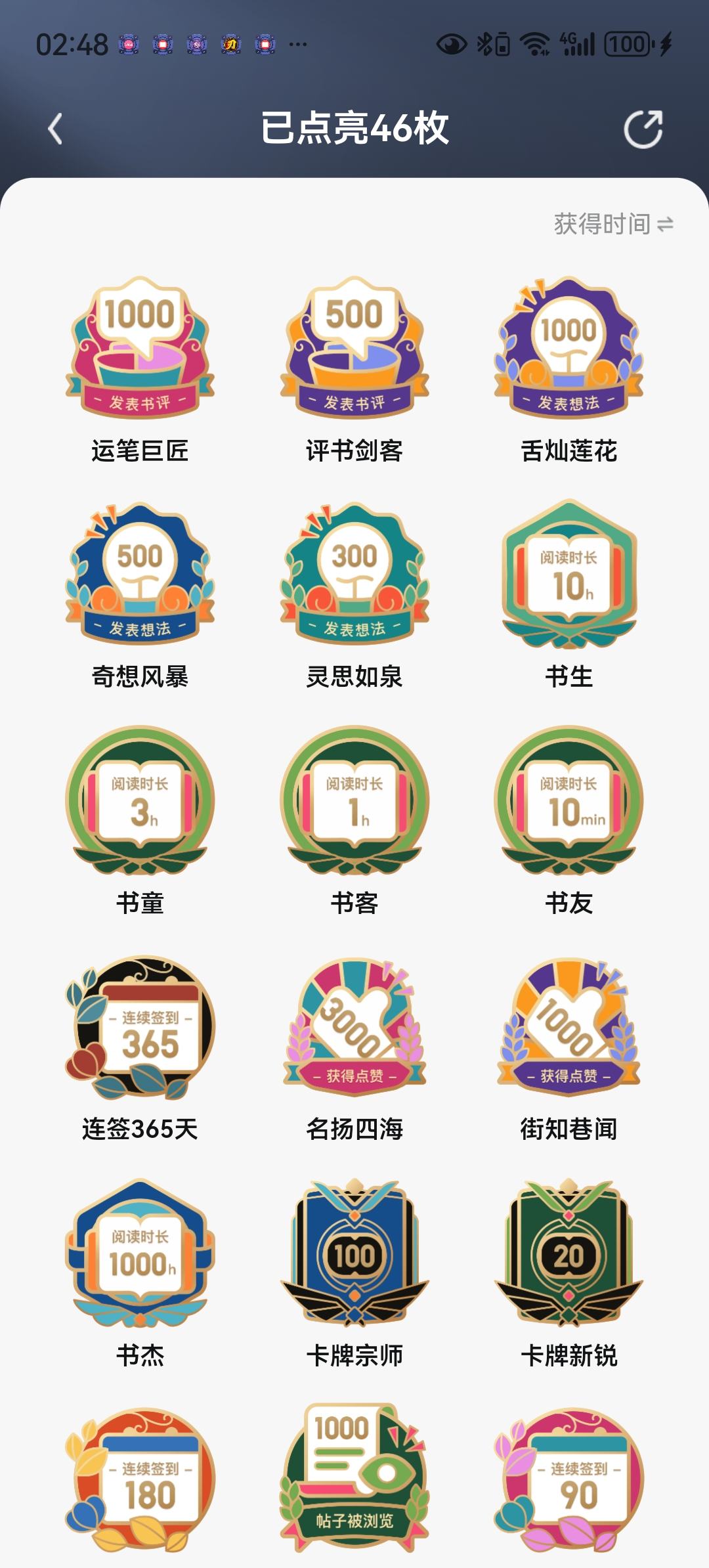The height and width of the screenshot is (1568, 709).
Task: Open the 运笔巨匠 badge
Action: point(140,347)
